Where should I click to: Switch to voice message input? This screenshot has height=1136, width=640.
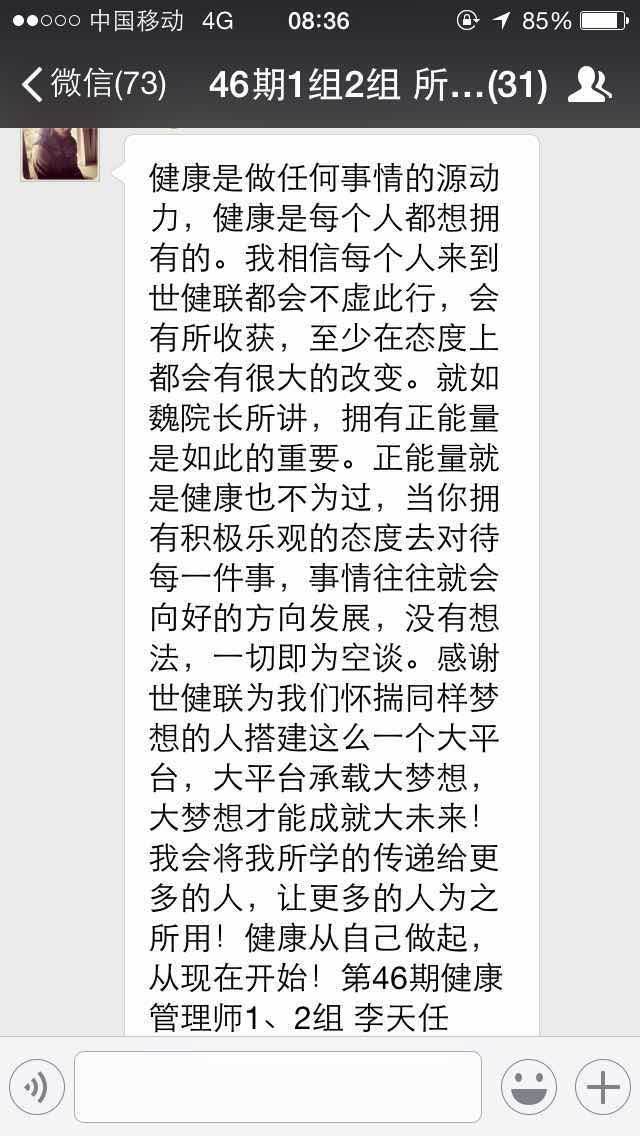tap(37, 1087)
